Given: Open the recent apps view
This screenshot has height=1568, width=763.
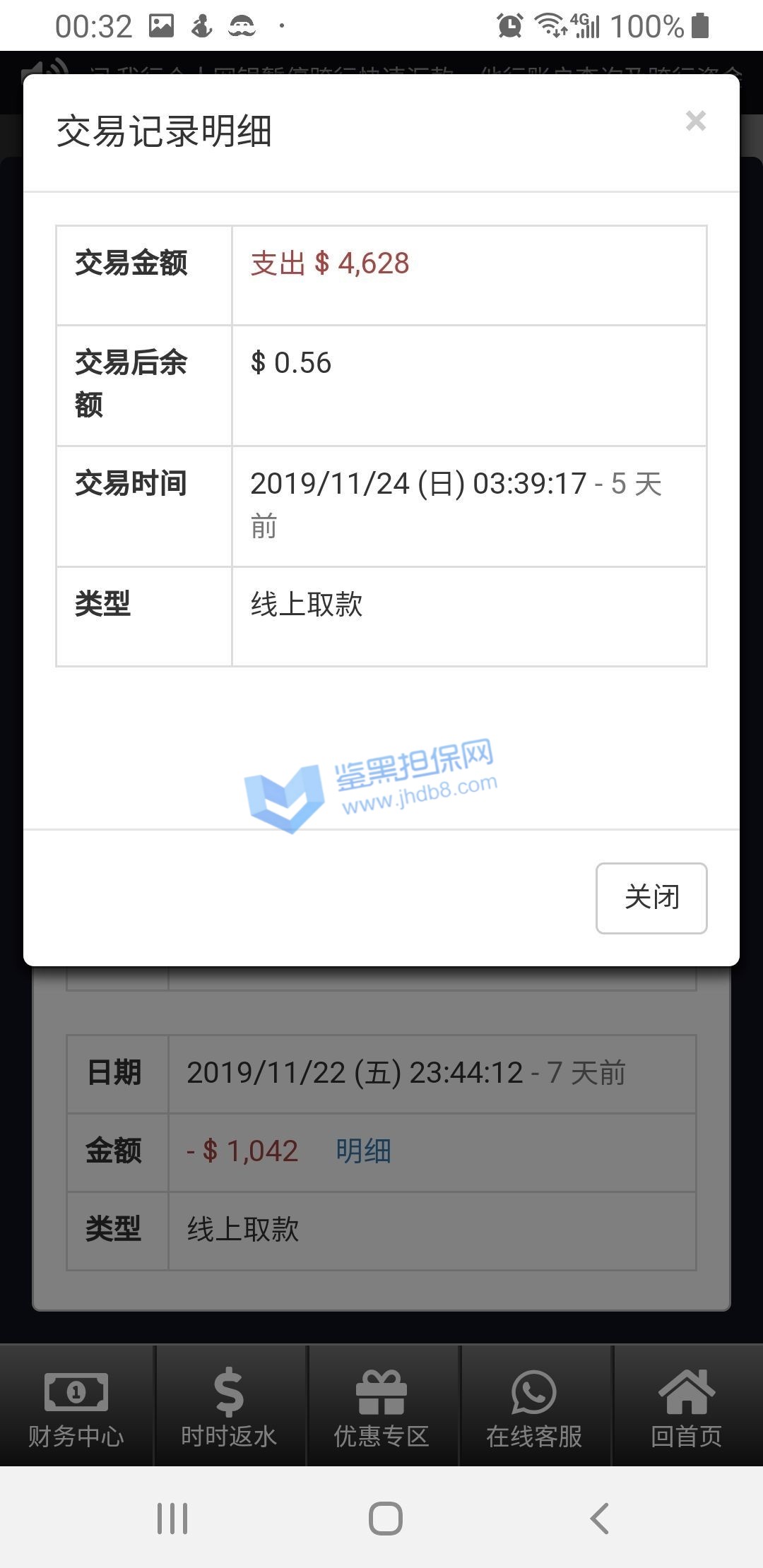Looking at the screenshot, I should click(172, 1518).
